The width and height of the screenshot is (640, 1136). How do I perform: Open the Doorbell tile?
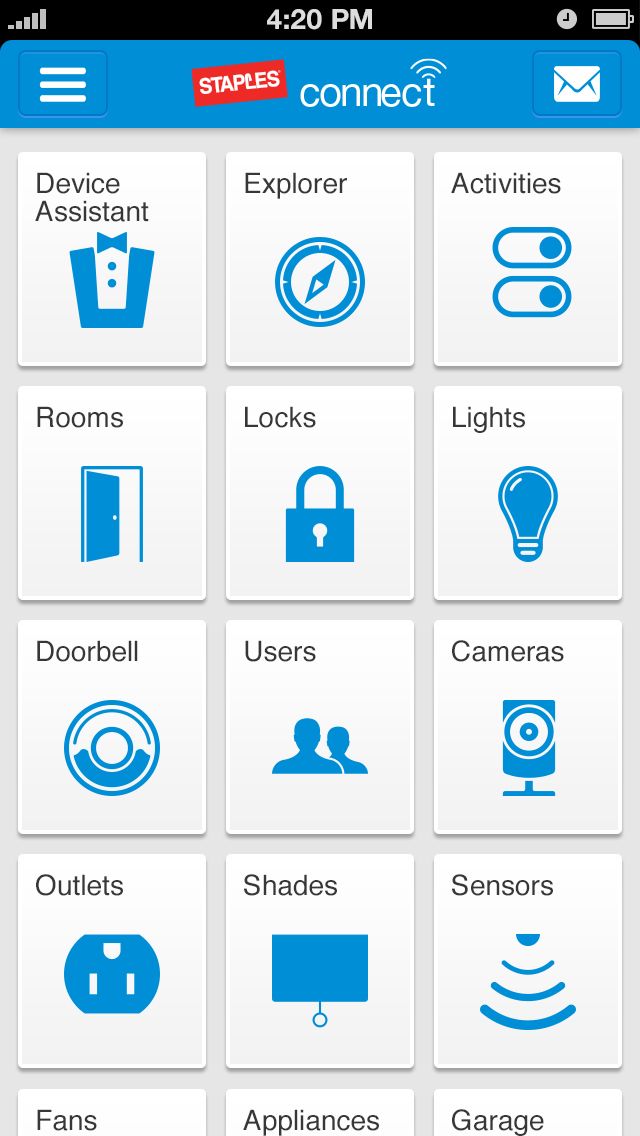112,727
